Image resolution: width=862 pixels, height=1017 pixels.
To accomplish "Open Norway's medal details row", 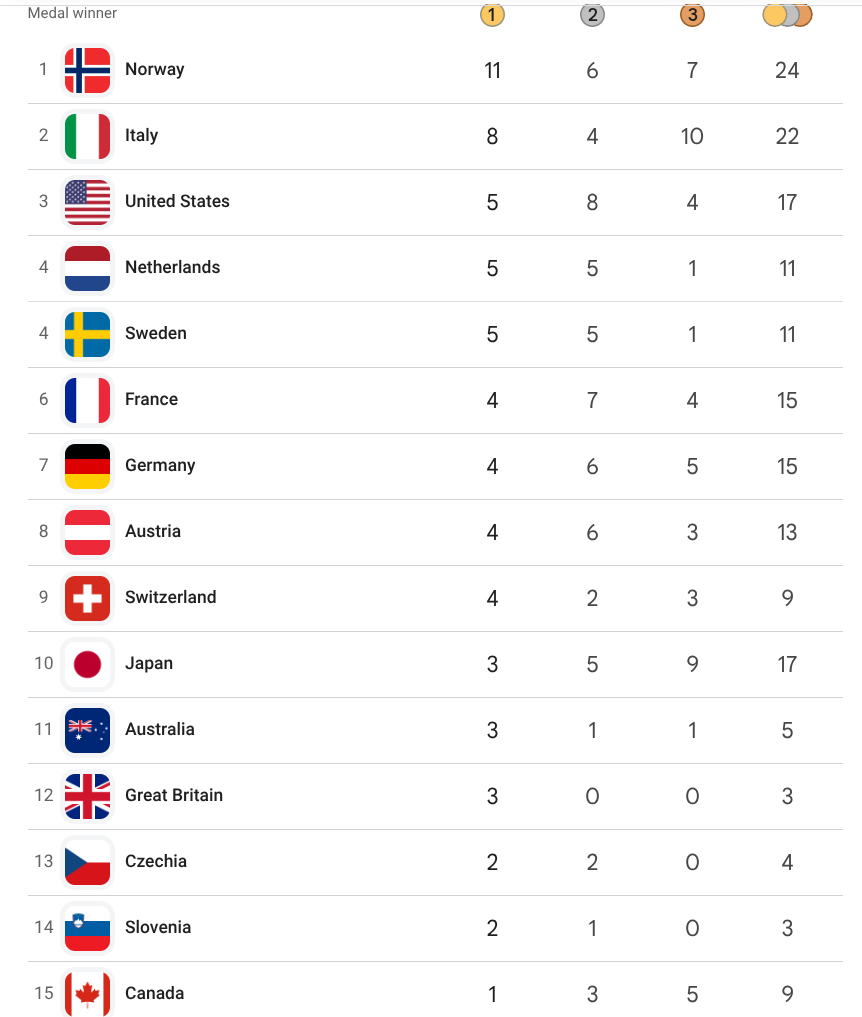I will (155, 70).
